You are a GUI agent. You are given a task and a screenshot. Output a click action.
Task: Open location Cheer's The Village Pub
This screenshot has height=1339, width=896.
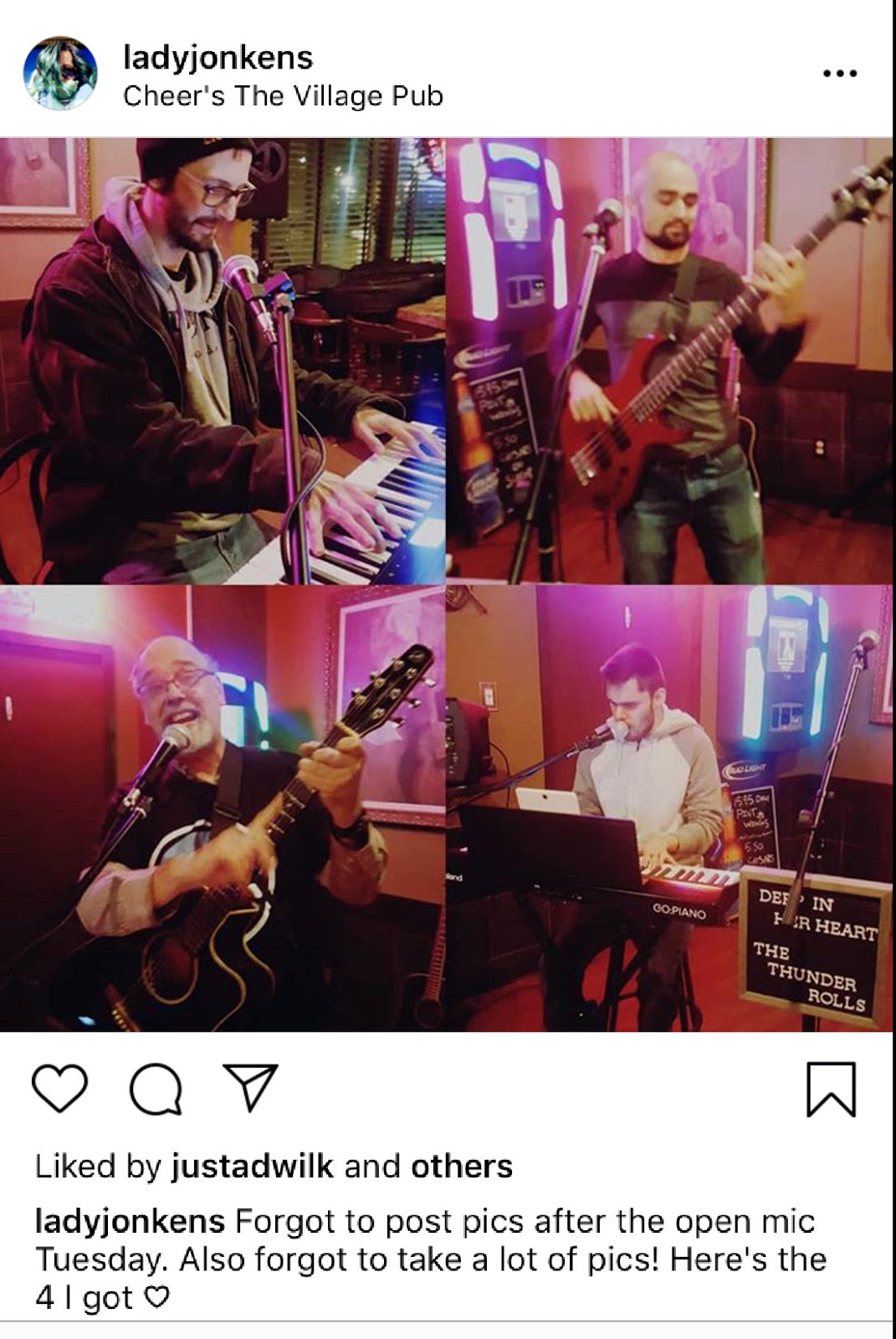coord(283,96)
